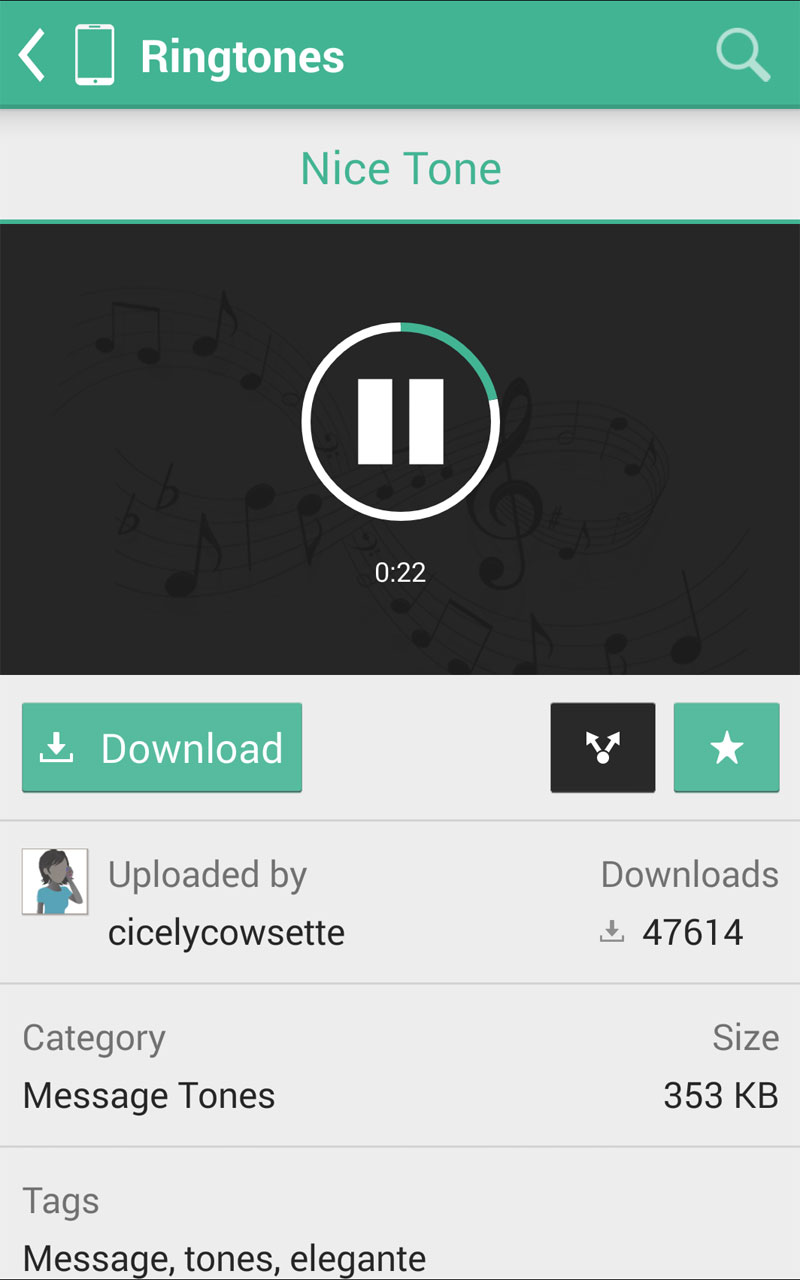Share this ringtone
Image resolution: width=800 pixels, height=1280 pixels.
[603, 748]
